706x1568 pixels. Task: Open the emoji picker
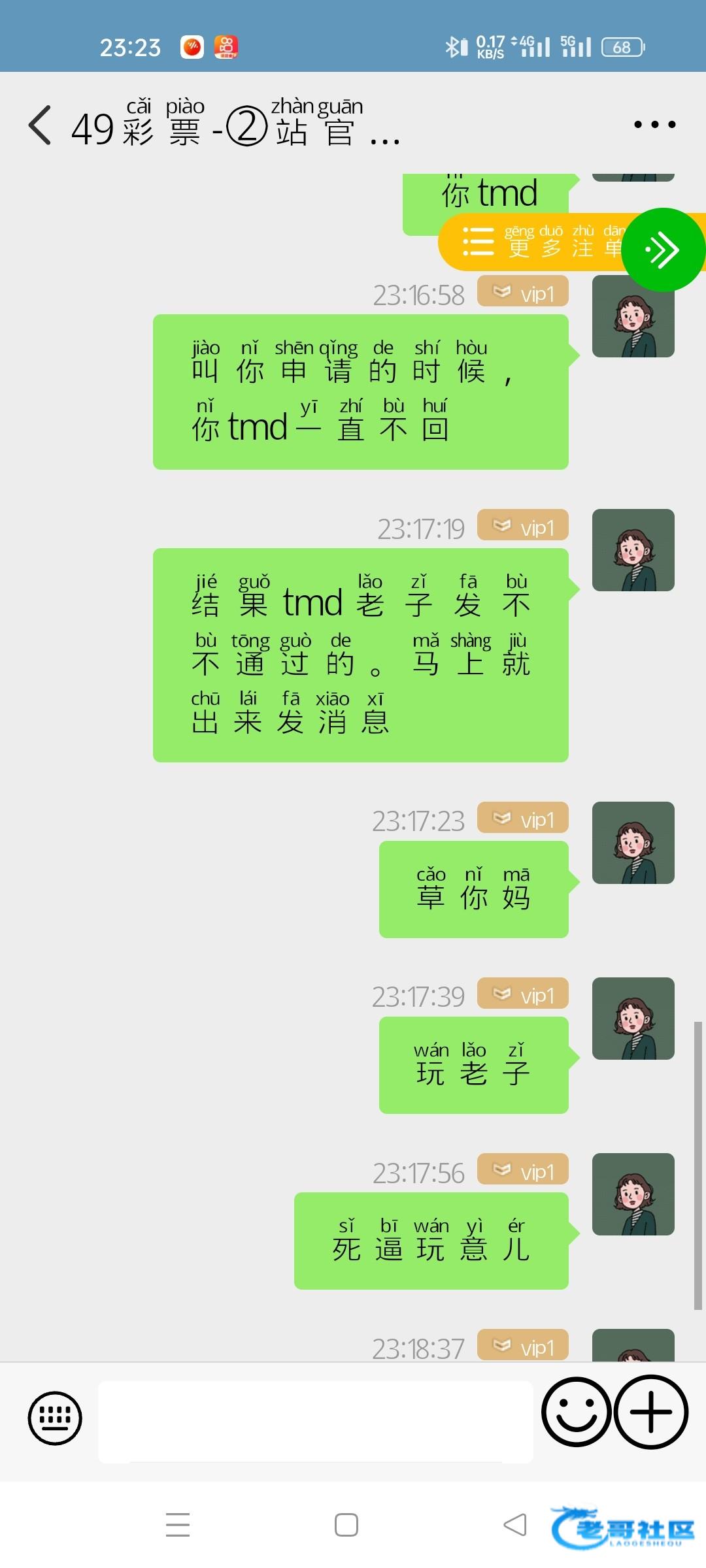point(576,1412)
